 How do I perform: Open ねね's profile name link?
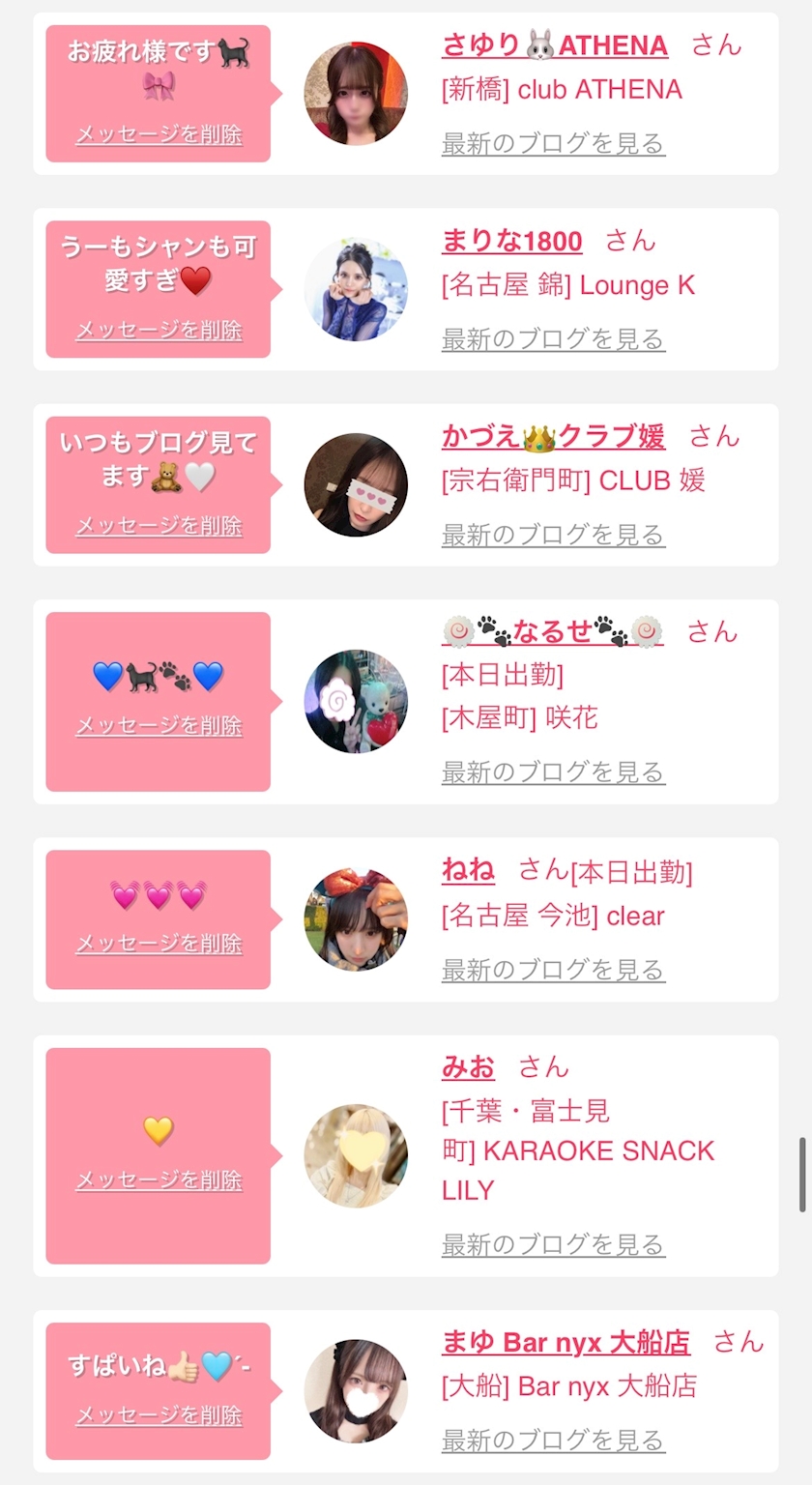(x=468, y=870)
